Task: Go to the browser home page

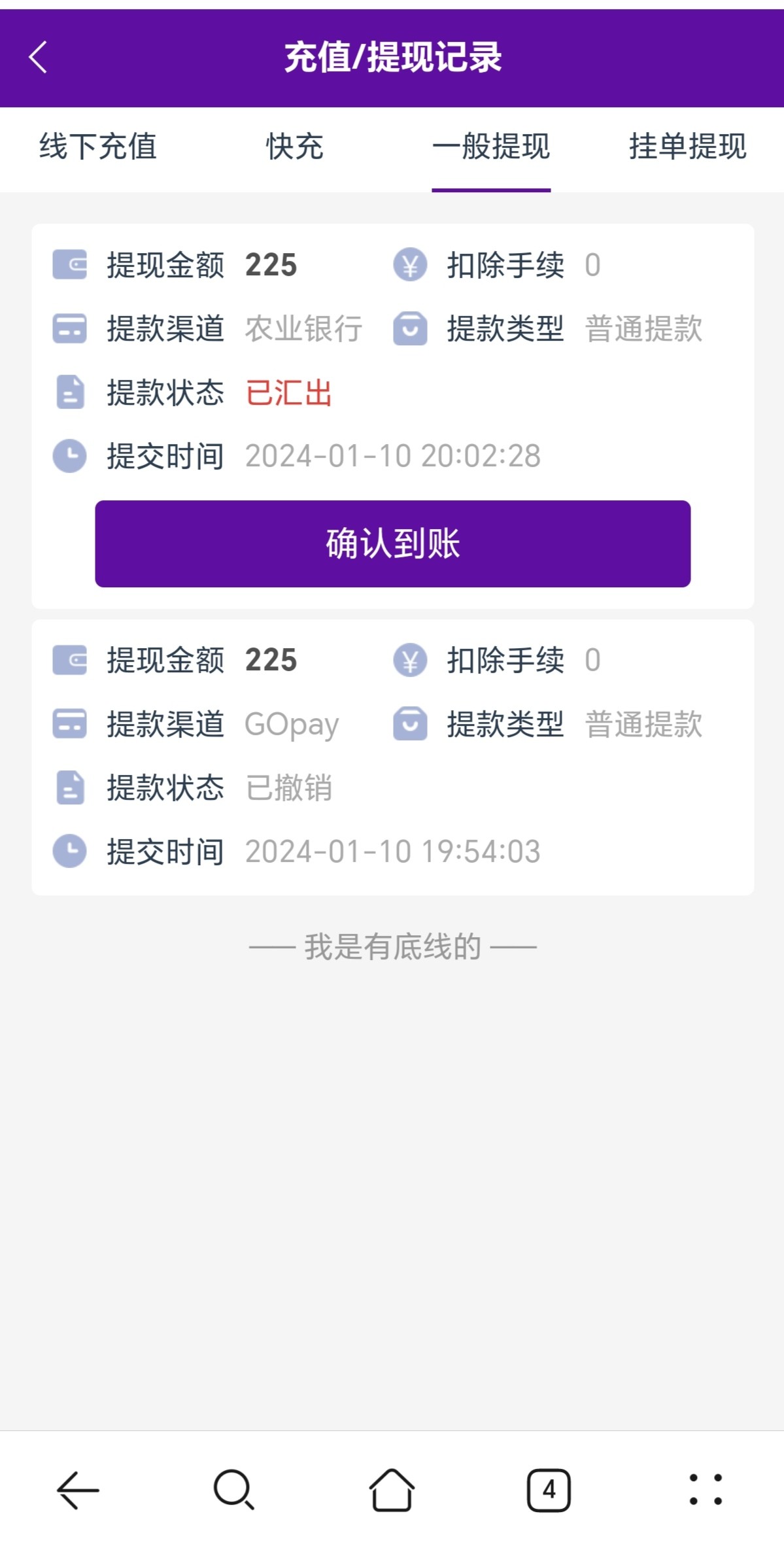Action: coord(392,1490)
